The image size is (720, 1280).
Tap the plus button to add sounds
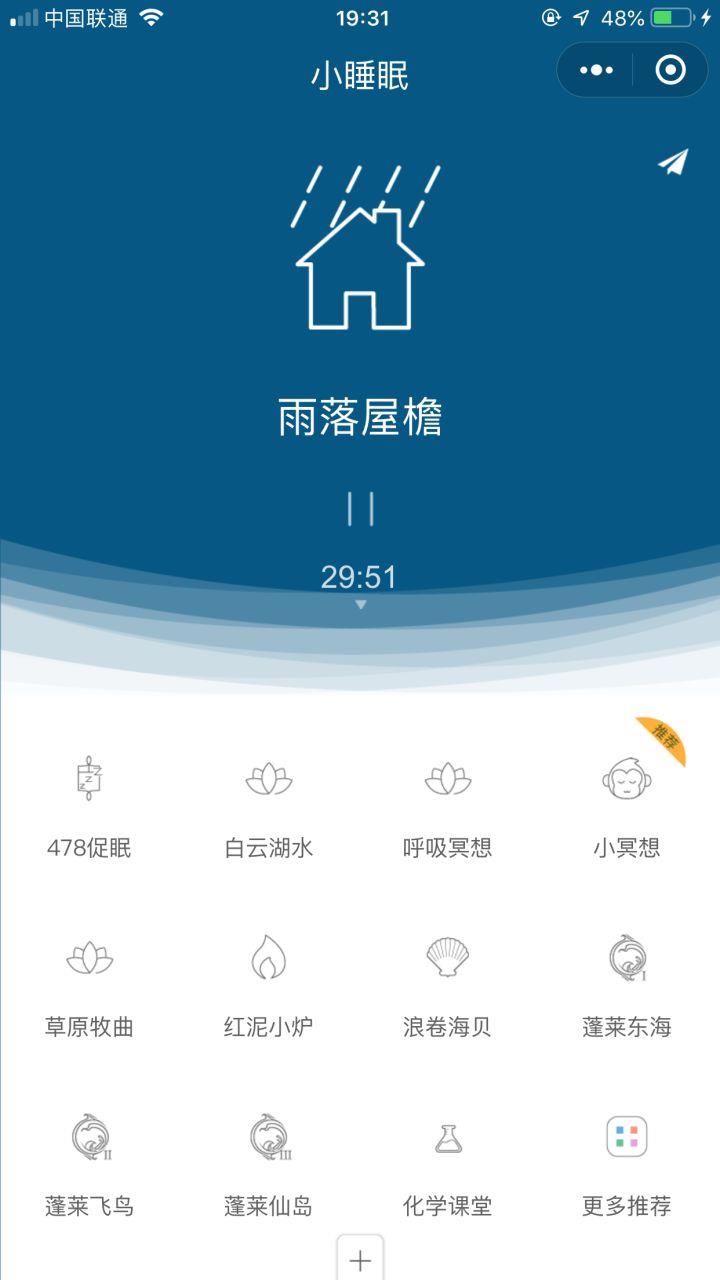tap(360, 1259)
